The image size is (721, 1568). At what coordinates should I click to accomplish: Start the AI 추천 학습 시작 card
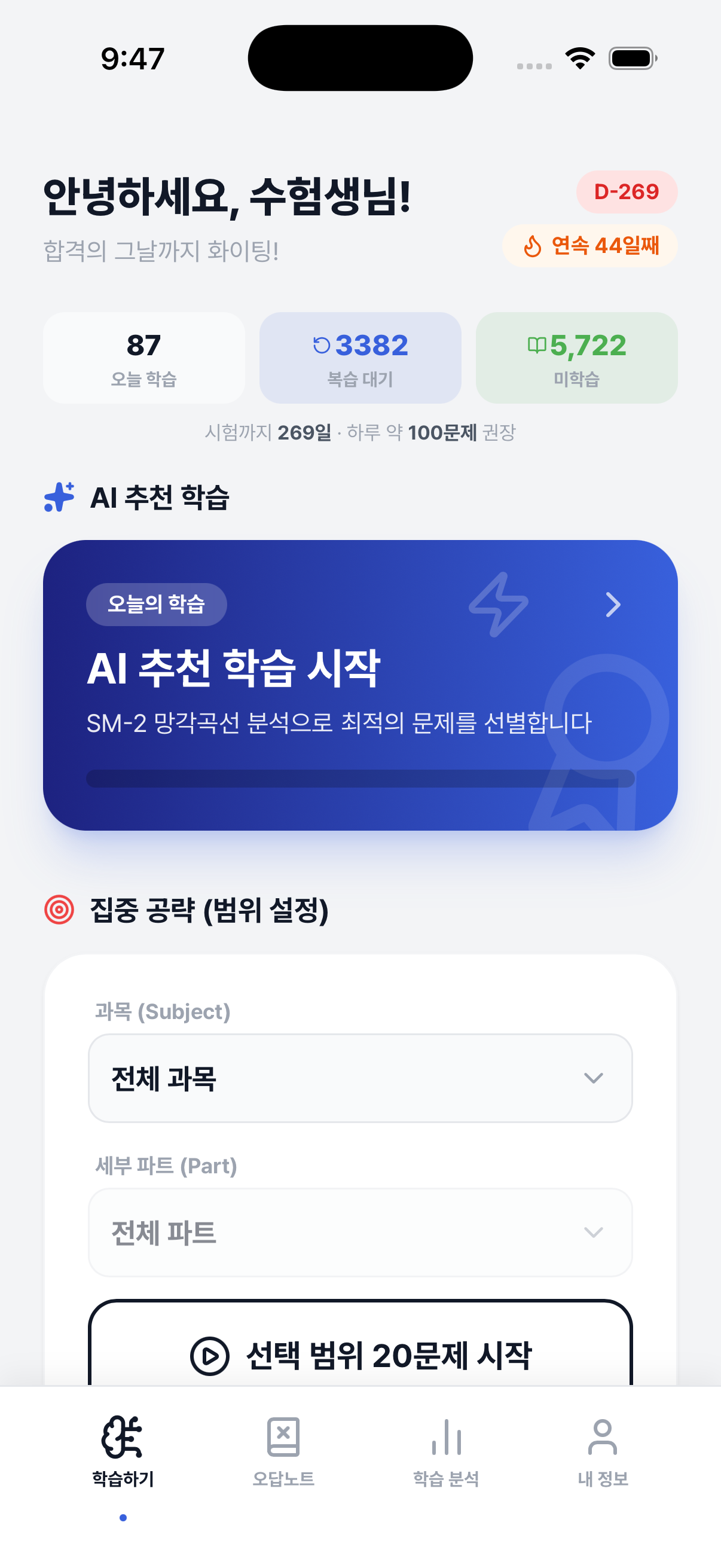pyautogui.click(x=360, y=684)
